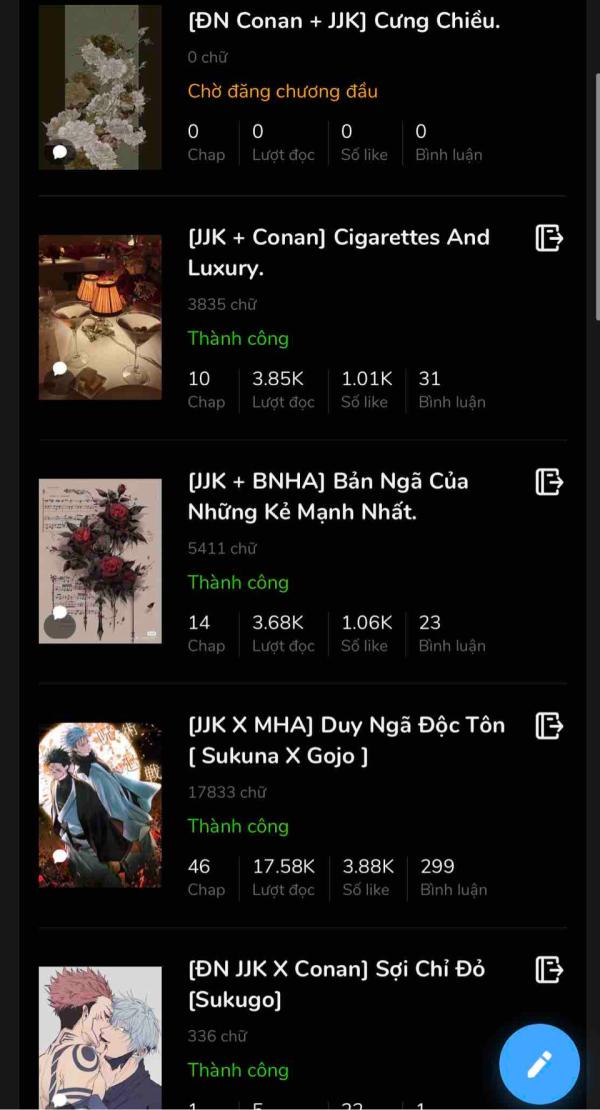
Task: Open Bản Ngã Của Những Kẻ Mạnh Nhất
Action: 328,496
